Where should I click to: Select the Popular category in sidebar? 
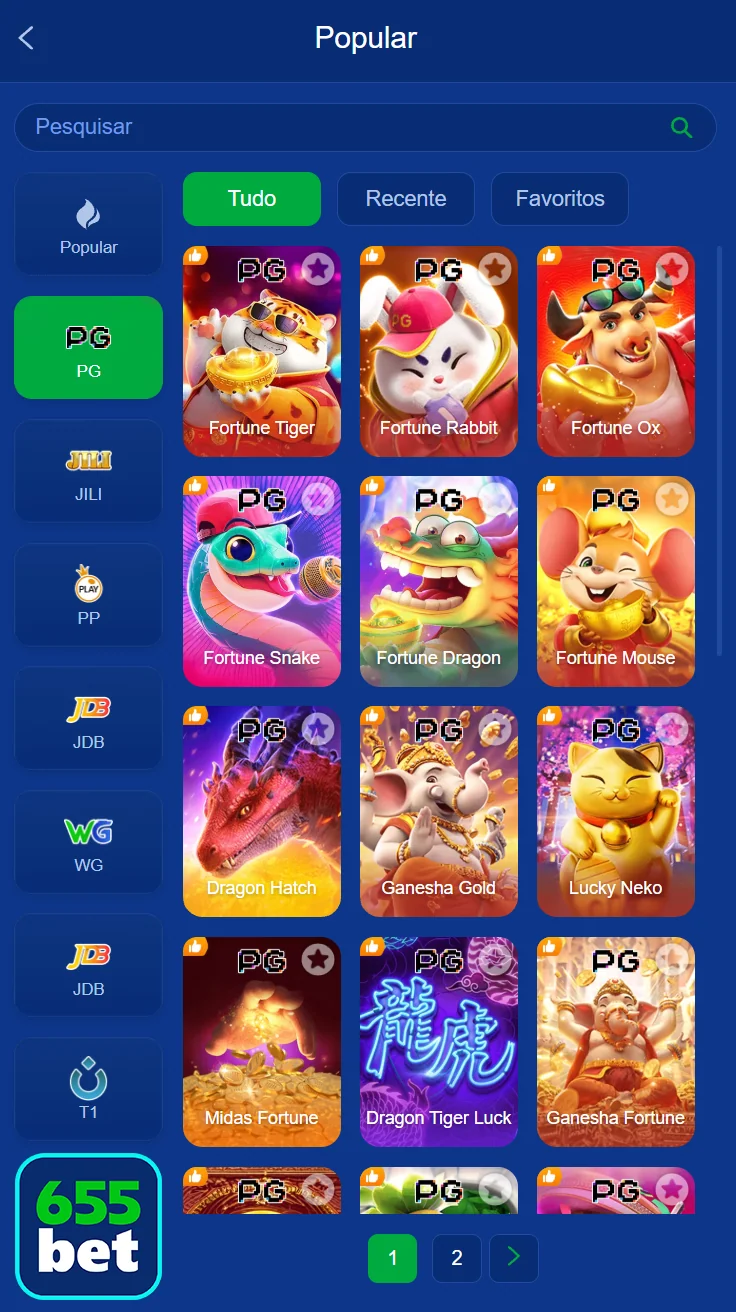click(x=88, y=225)
